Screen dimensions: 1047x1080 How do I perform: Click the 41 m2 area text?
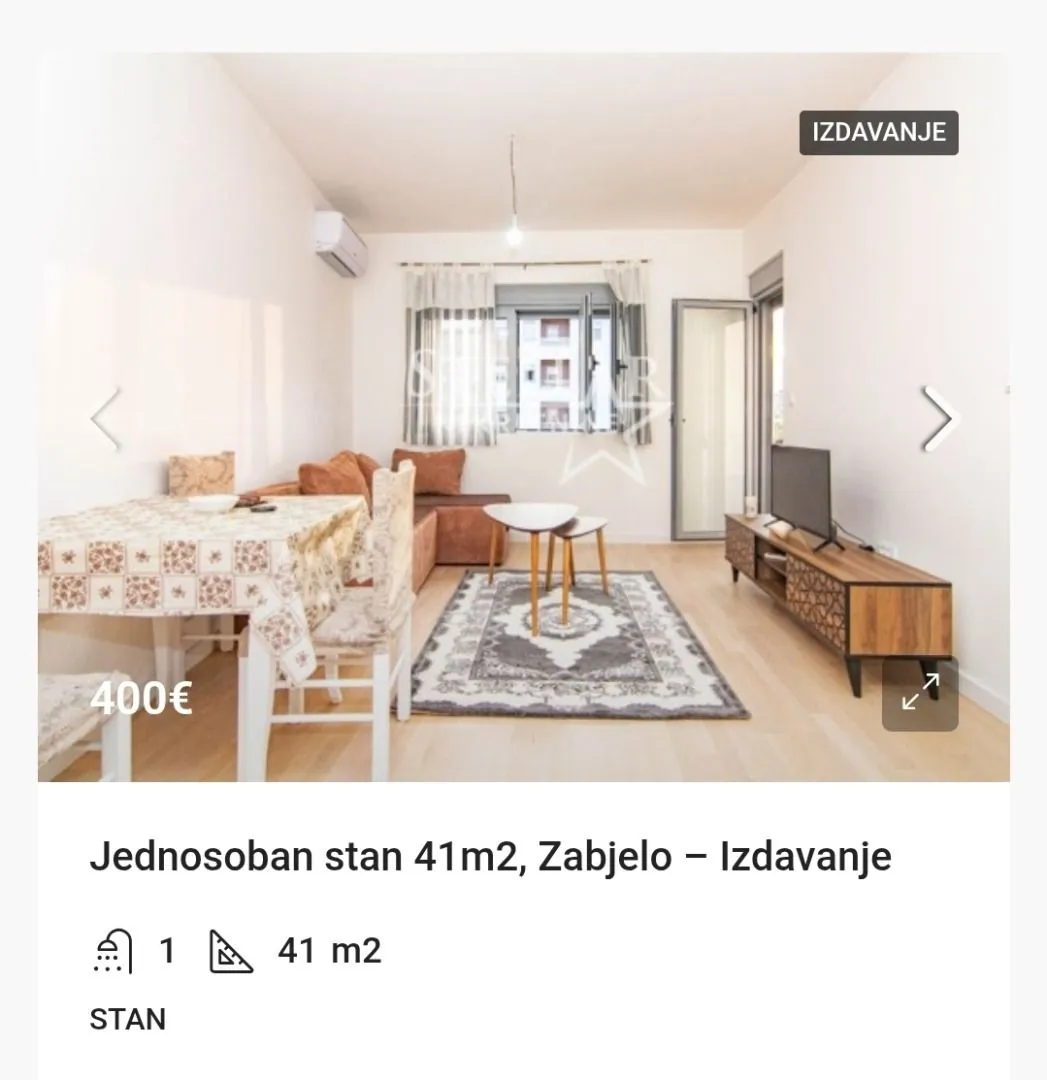[328, 948]
